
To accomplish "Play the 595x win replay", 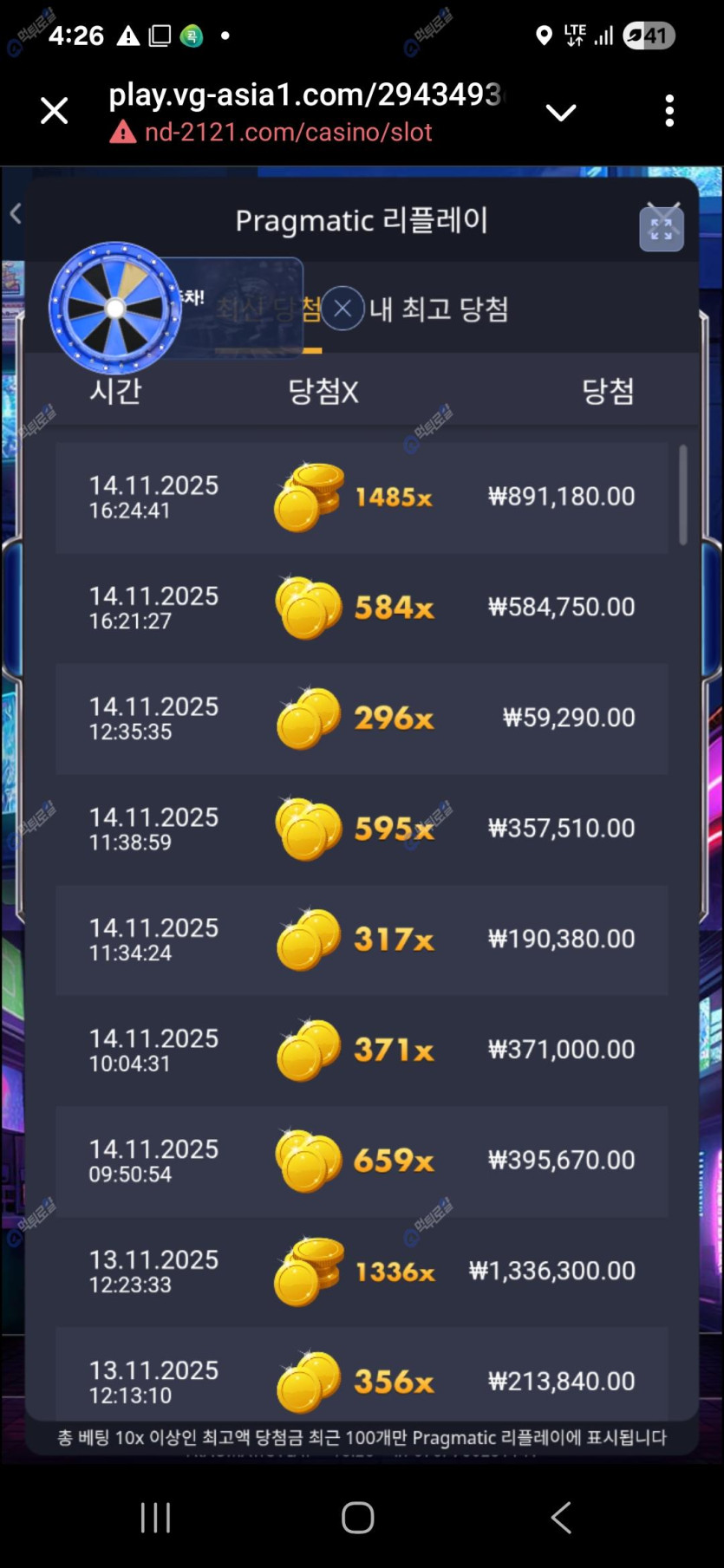I will click(362, 829).
